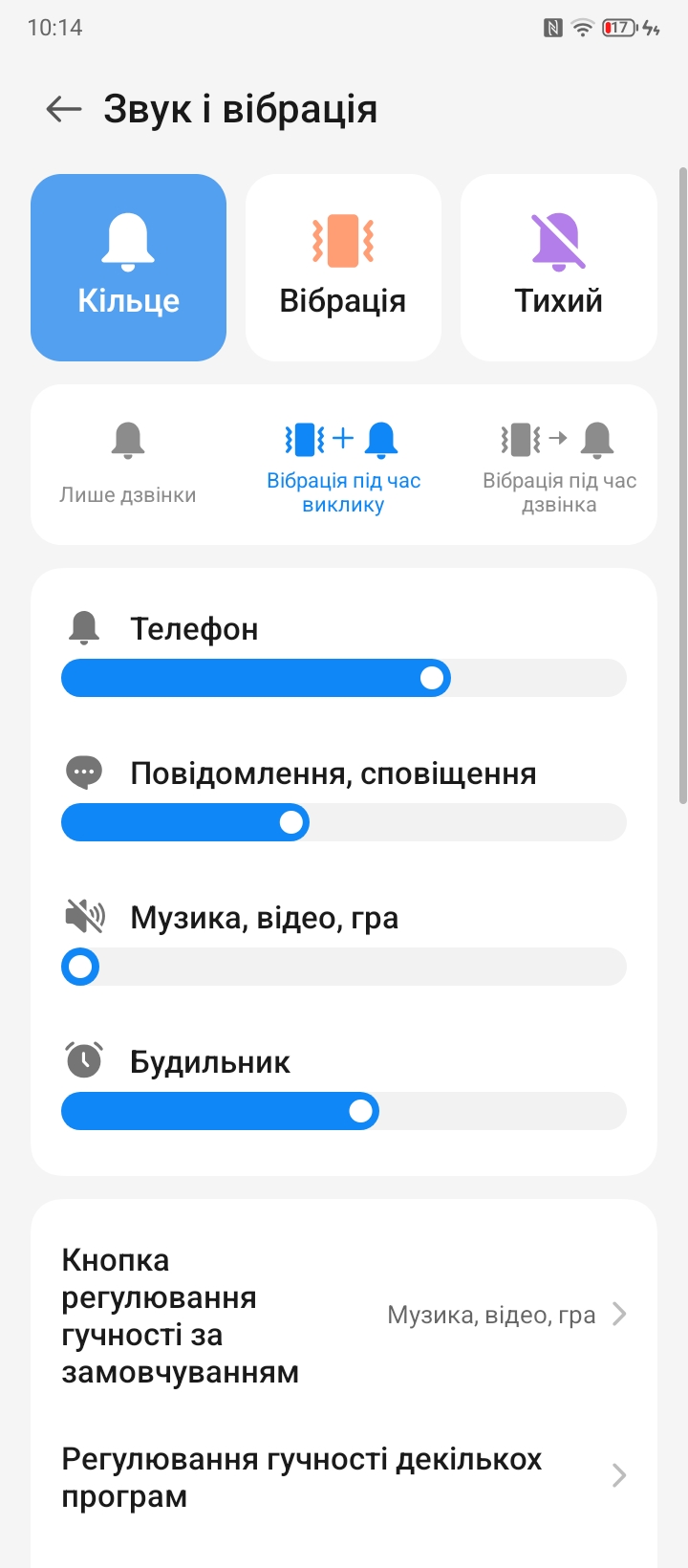Screen dimensions: 688x1568
Task: Tap the Музика, відео, гра volume slider
Action: pyautogui.click(x=344, y=967)
